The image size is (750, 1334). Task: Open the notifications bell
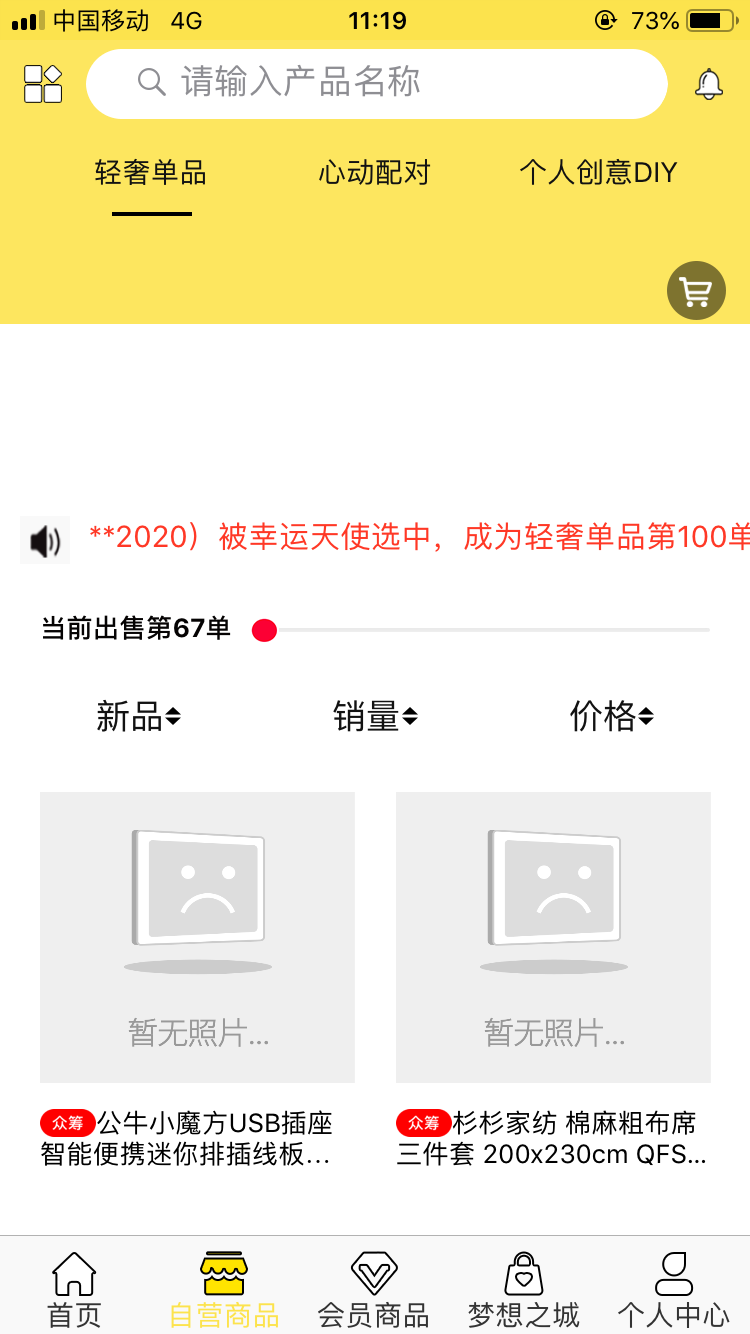click(x=709, y=84)
